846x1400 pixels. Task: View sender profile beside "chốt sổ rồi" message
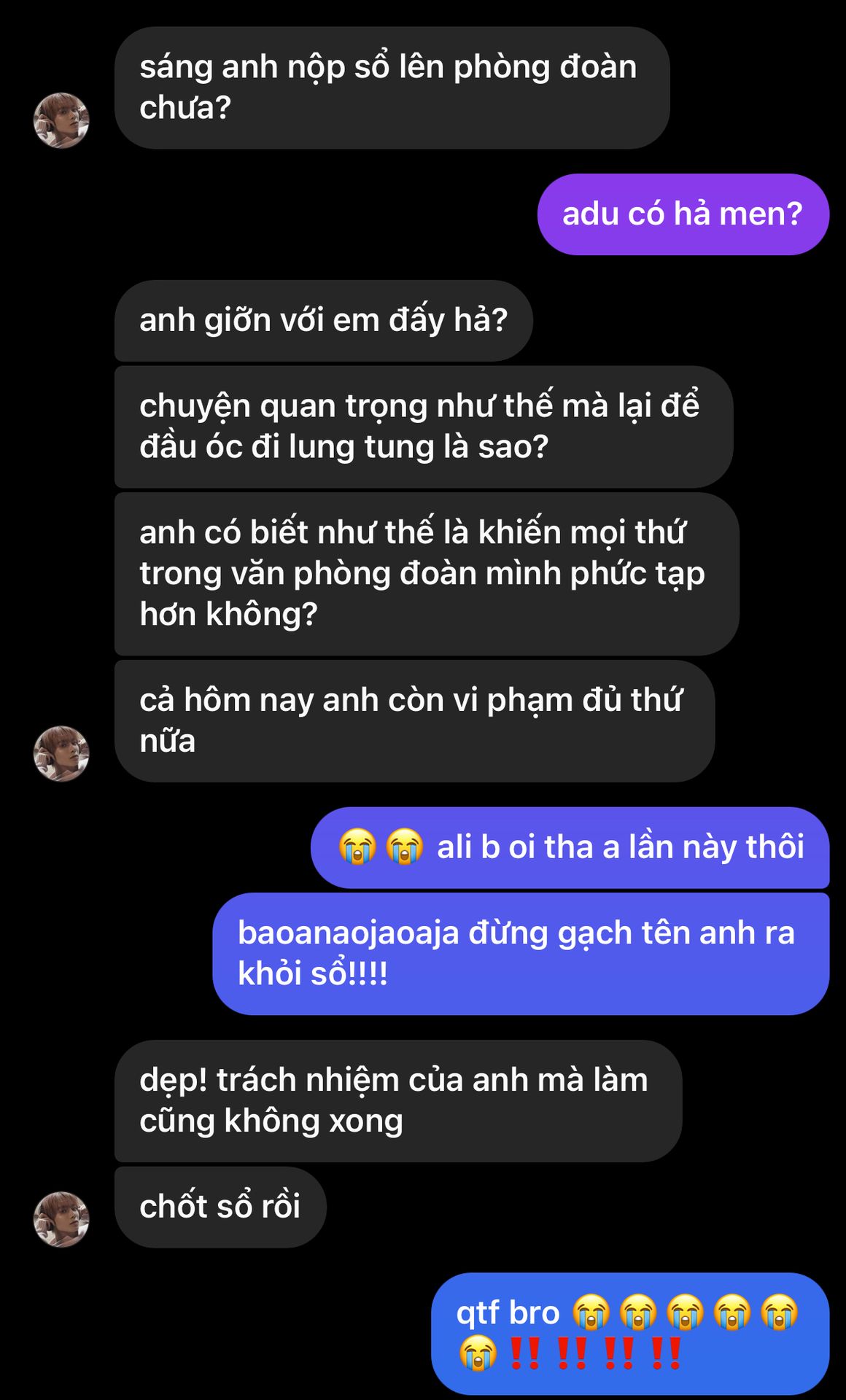(x=61, y=1219)
